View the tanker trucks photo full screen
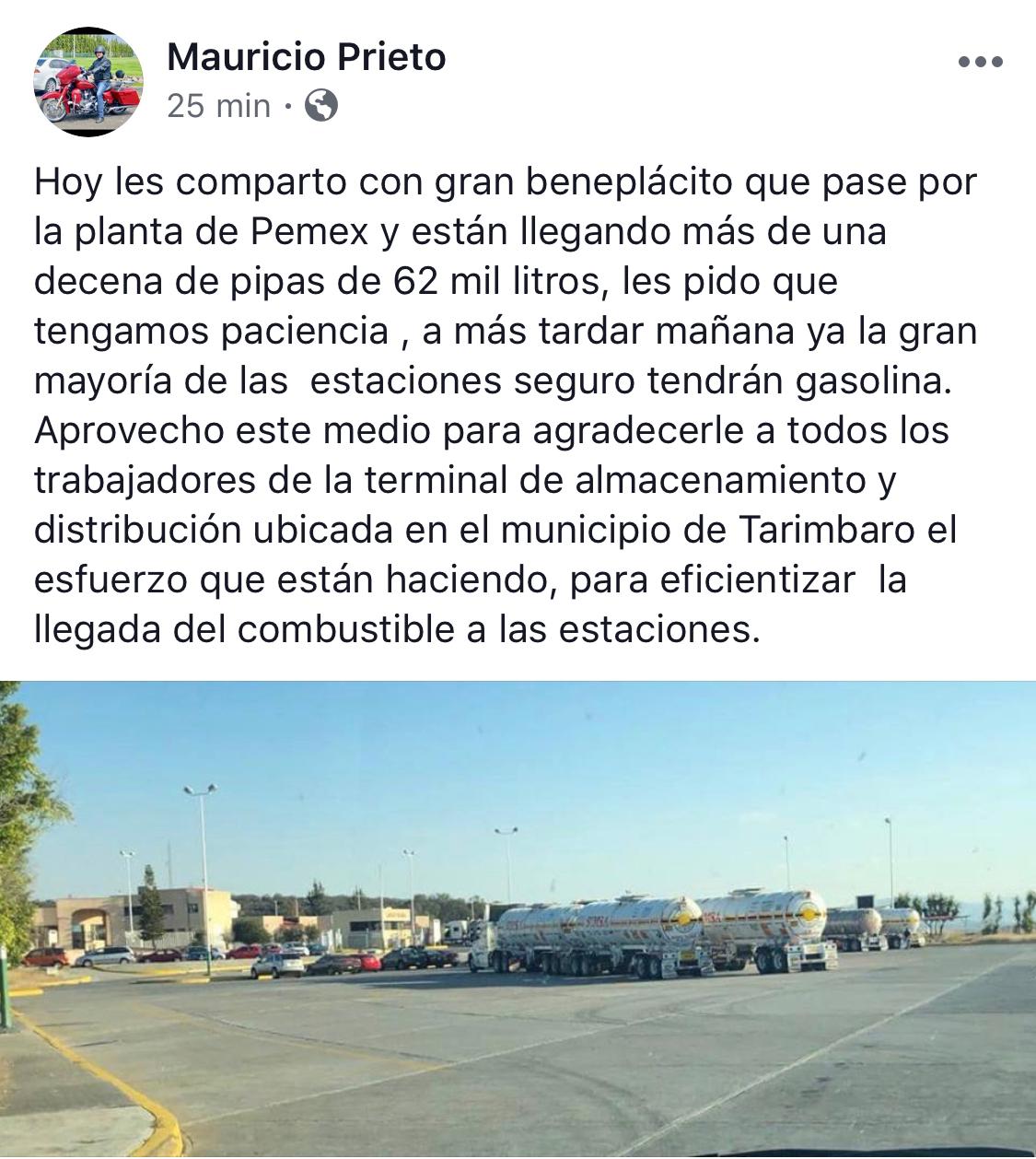This screenshot has width=1036, height=1159. 518,918
